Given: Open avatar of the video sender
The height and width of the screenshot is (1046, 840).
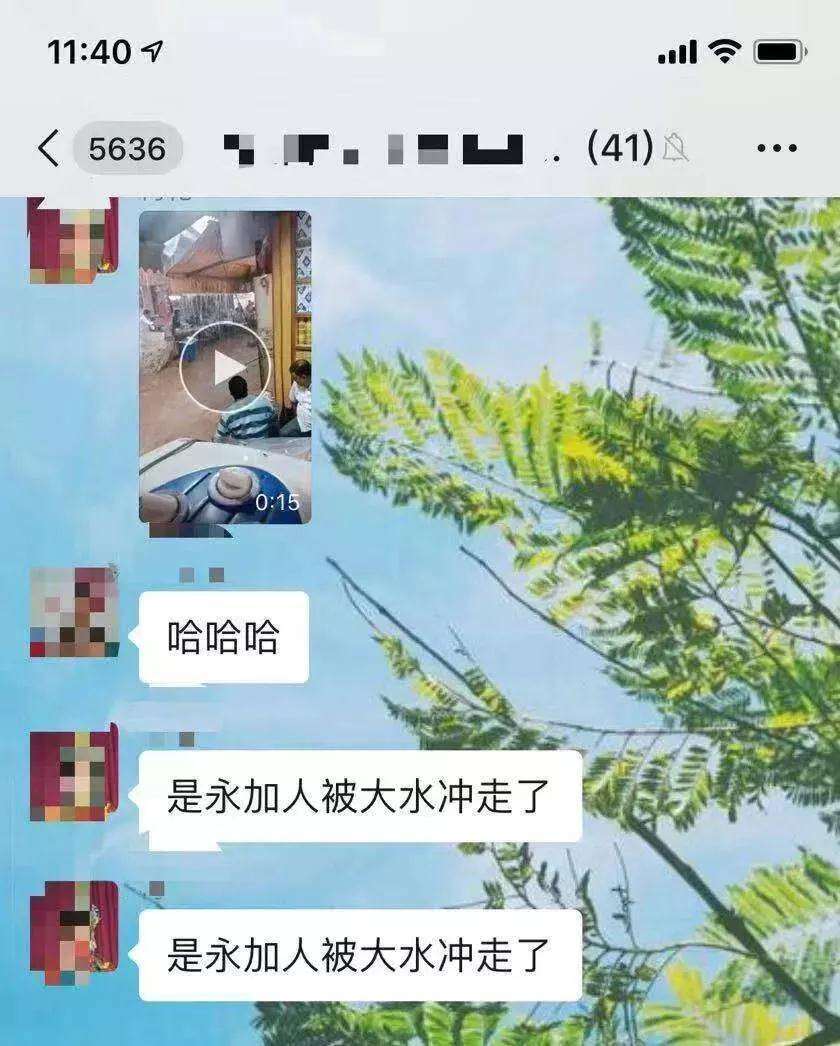Looking at the screenshot, I should [73, 240].
